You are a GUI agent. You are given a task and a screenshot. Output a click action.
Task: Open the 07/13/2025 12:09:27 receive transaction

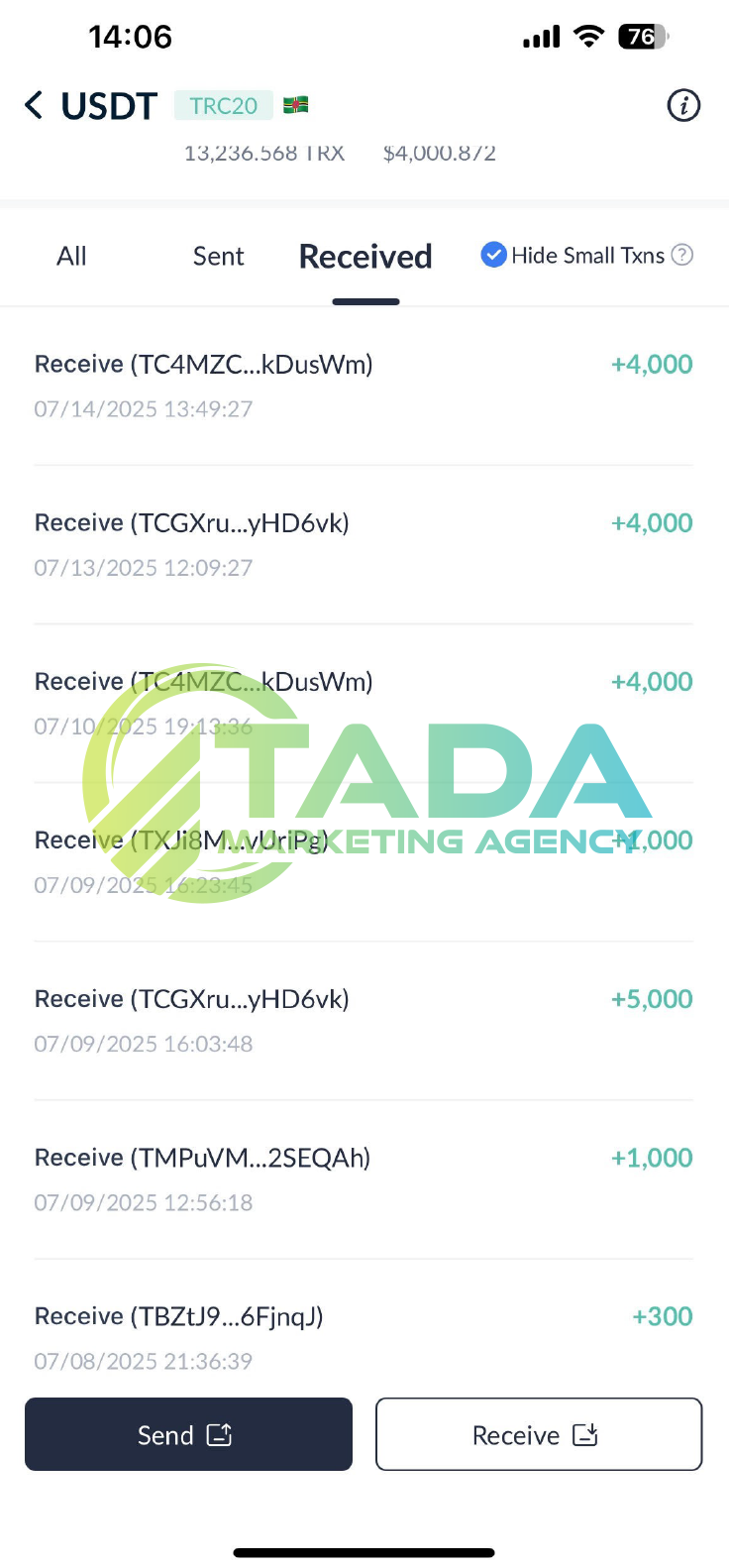364,545
